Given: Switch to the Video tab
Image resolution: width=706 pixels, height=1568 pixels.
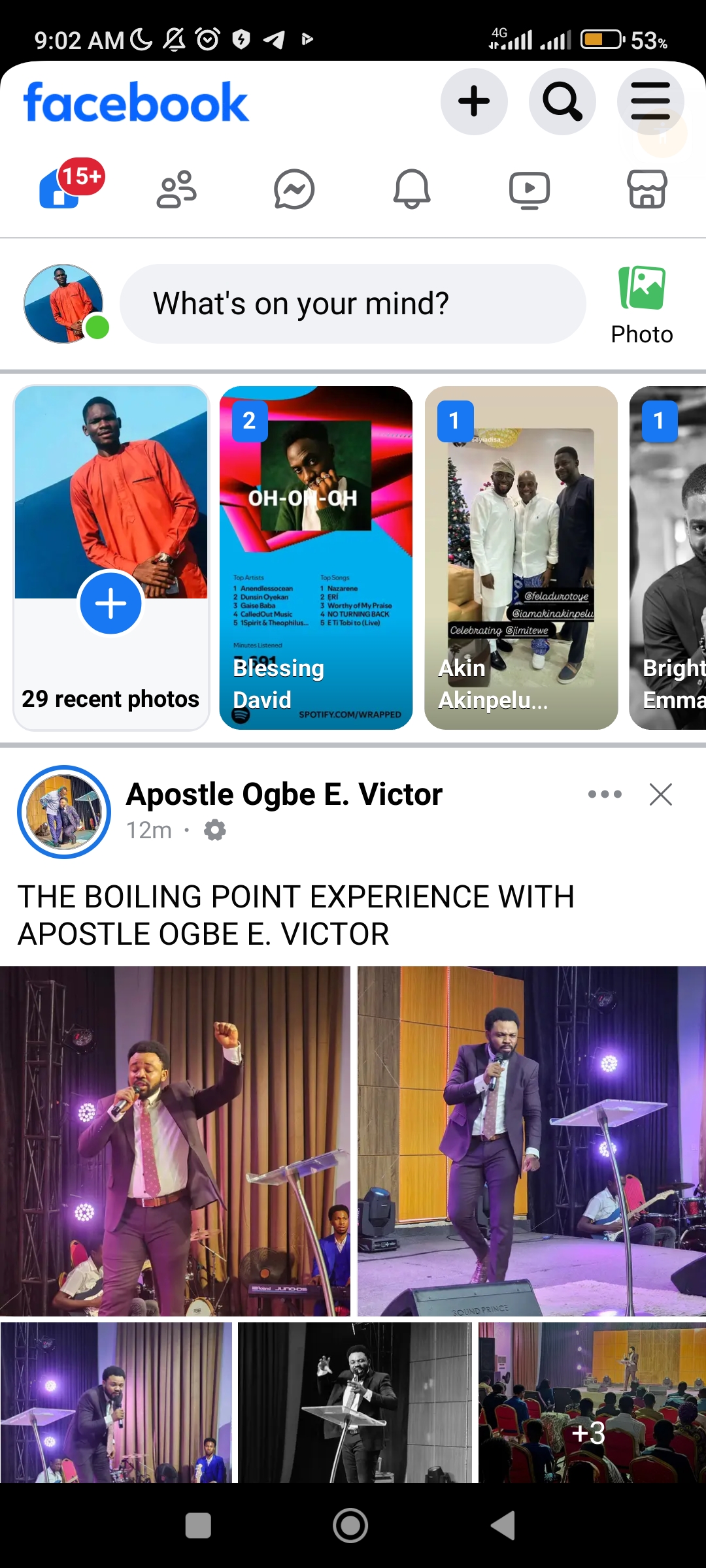Looking at the screenshot, I should [529, 189].
